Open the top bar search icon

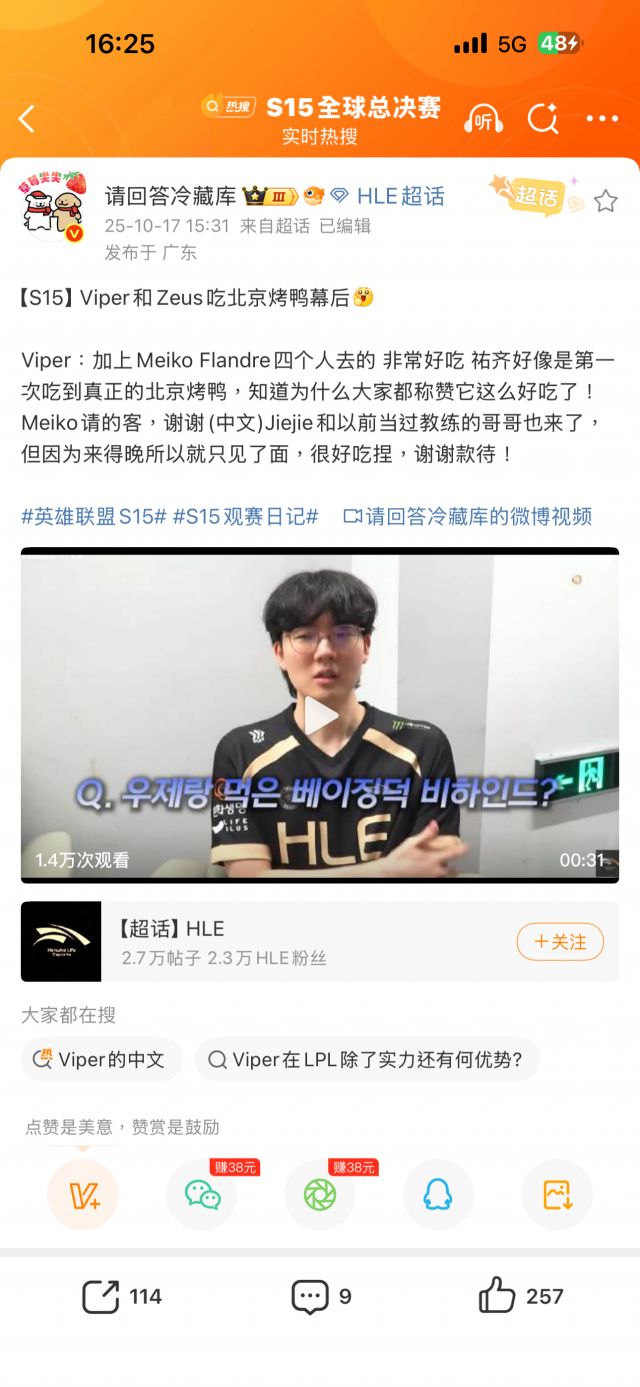point(543,119)
